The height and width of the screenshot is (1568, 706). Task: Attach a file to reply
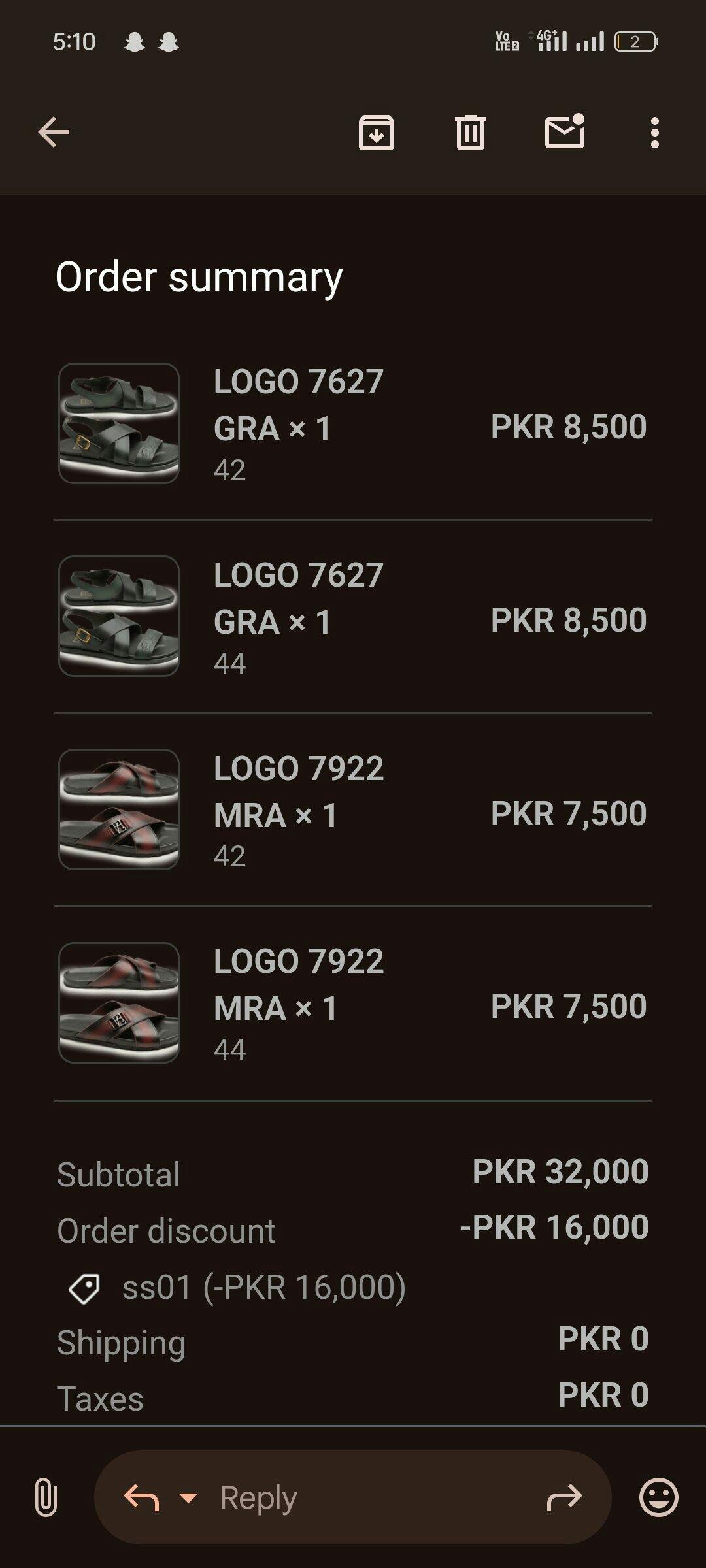[x=46, y=1497]
